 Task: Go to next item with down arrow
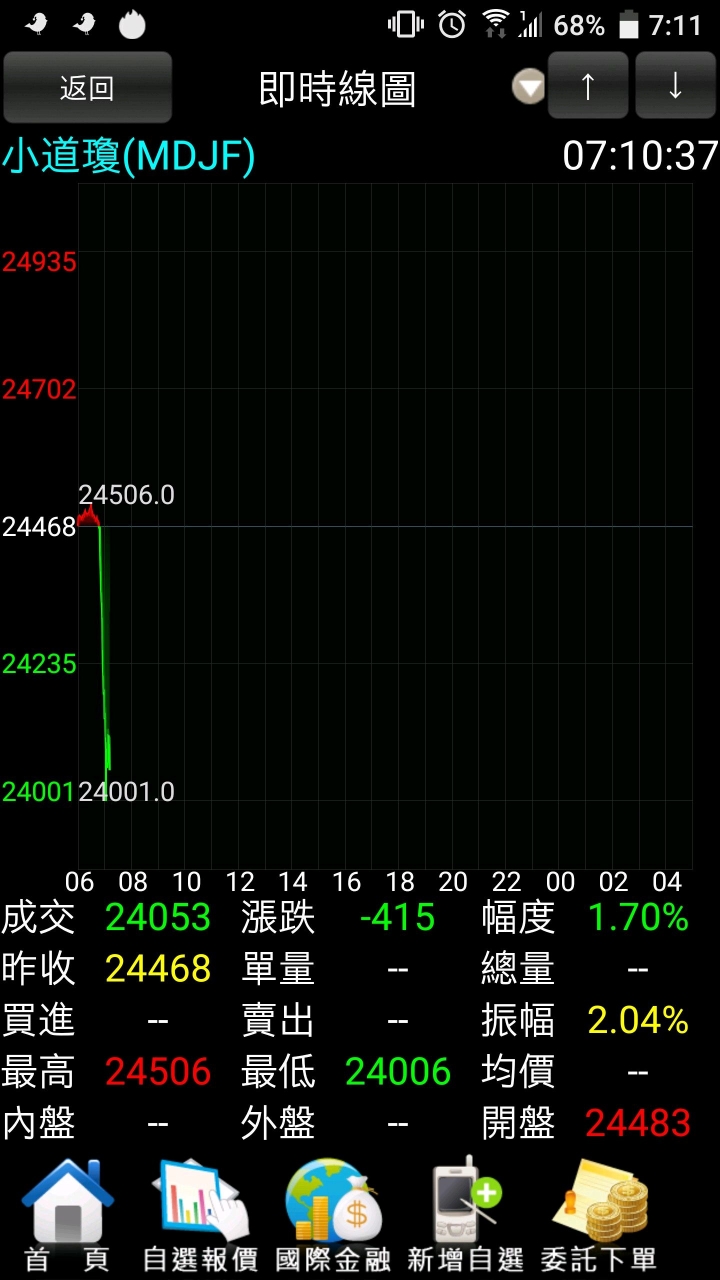pos(675,87)
